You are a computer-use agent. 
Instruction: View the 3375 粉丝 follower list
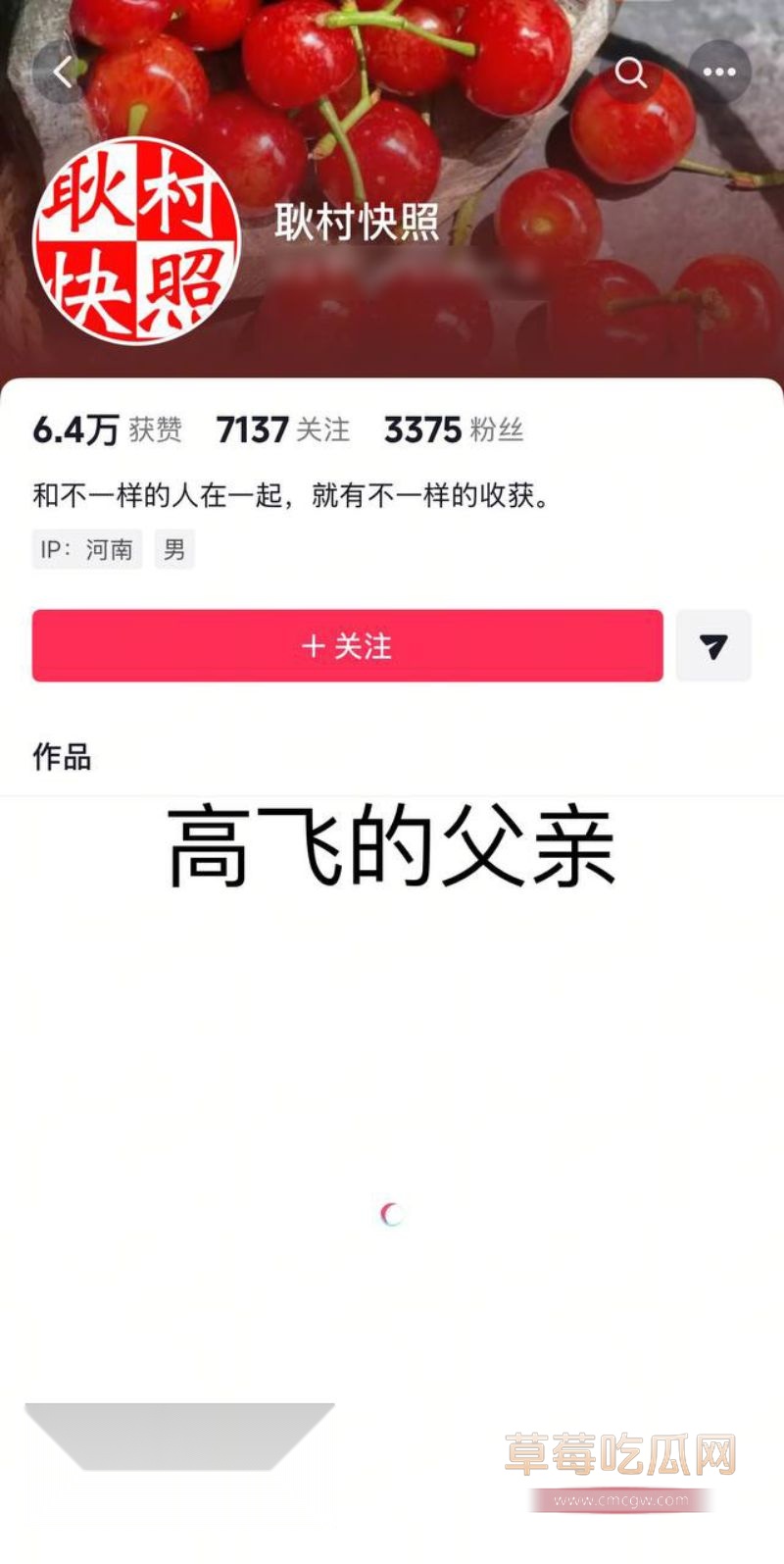[455, 429]
